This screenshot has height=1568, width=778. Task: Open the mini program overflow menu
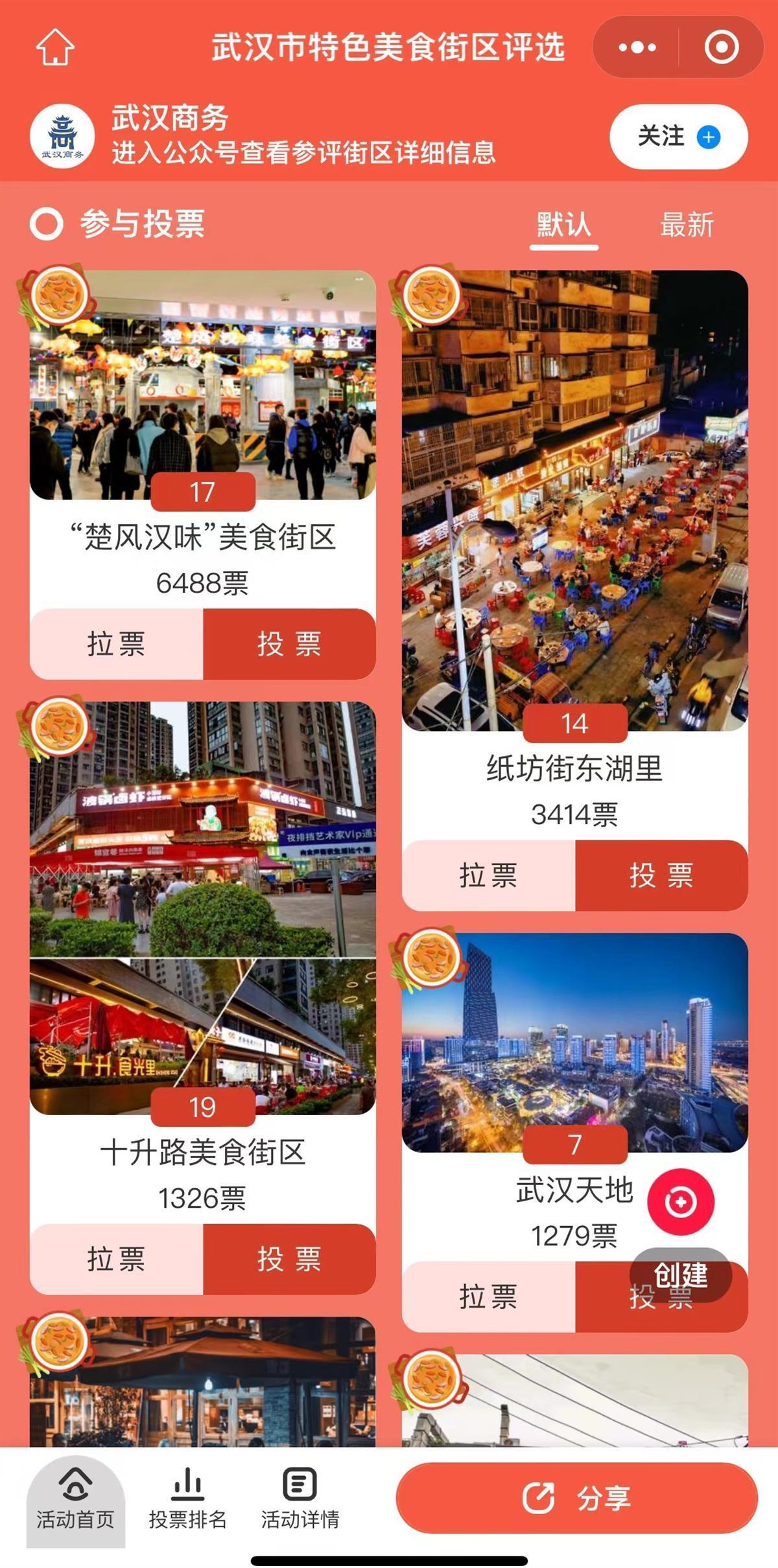[637, 47]
